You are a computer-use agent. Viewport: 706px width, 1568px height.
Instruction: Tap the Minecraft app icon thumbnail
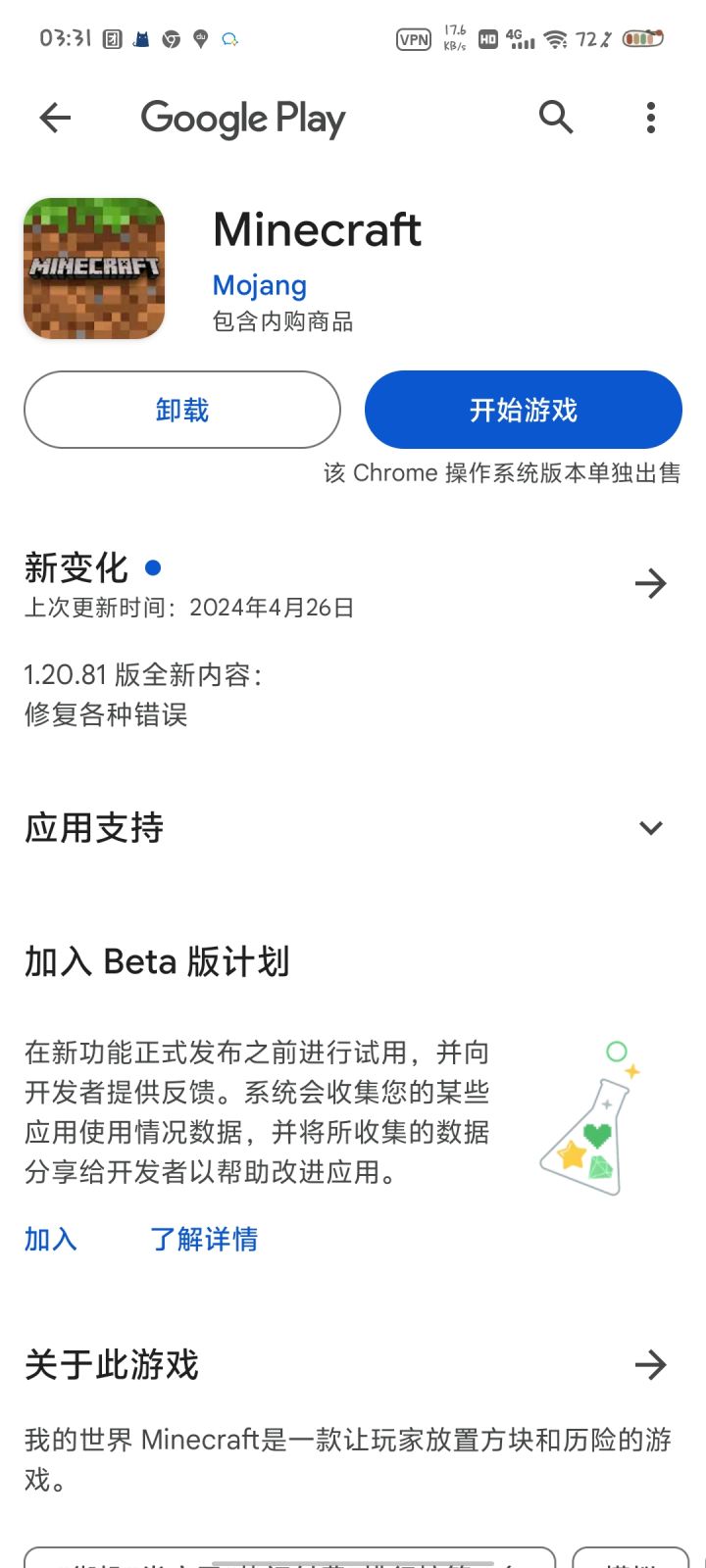coord(93,267)
